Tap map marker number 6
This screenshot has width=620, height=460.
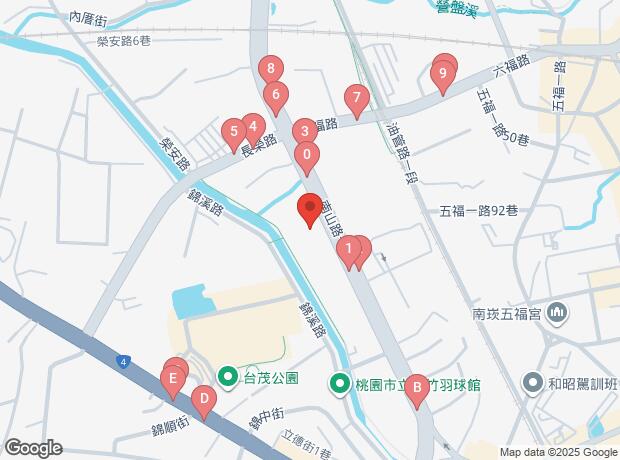[276, 96]
